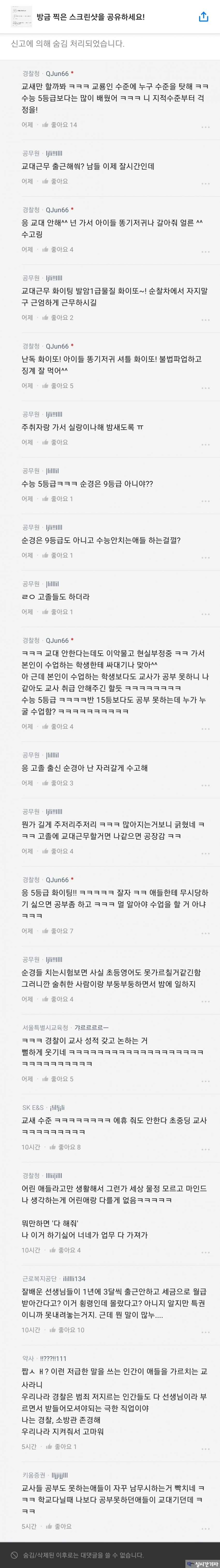This screenshot has width=220, height=1568.
Task: Open overflow menu on the '순경은 9등급 아니야??' comment
Action: pyautogui.click(x=206, y=500)
